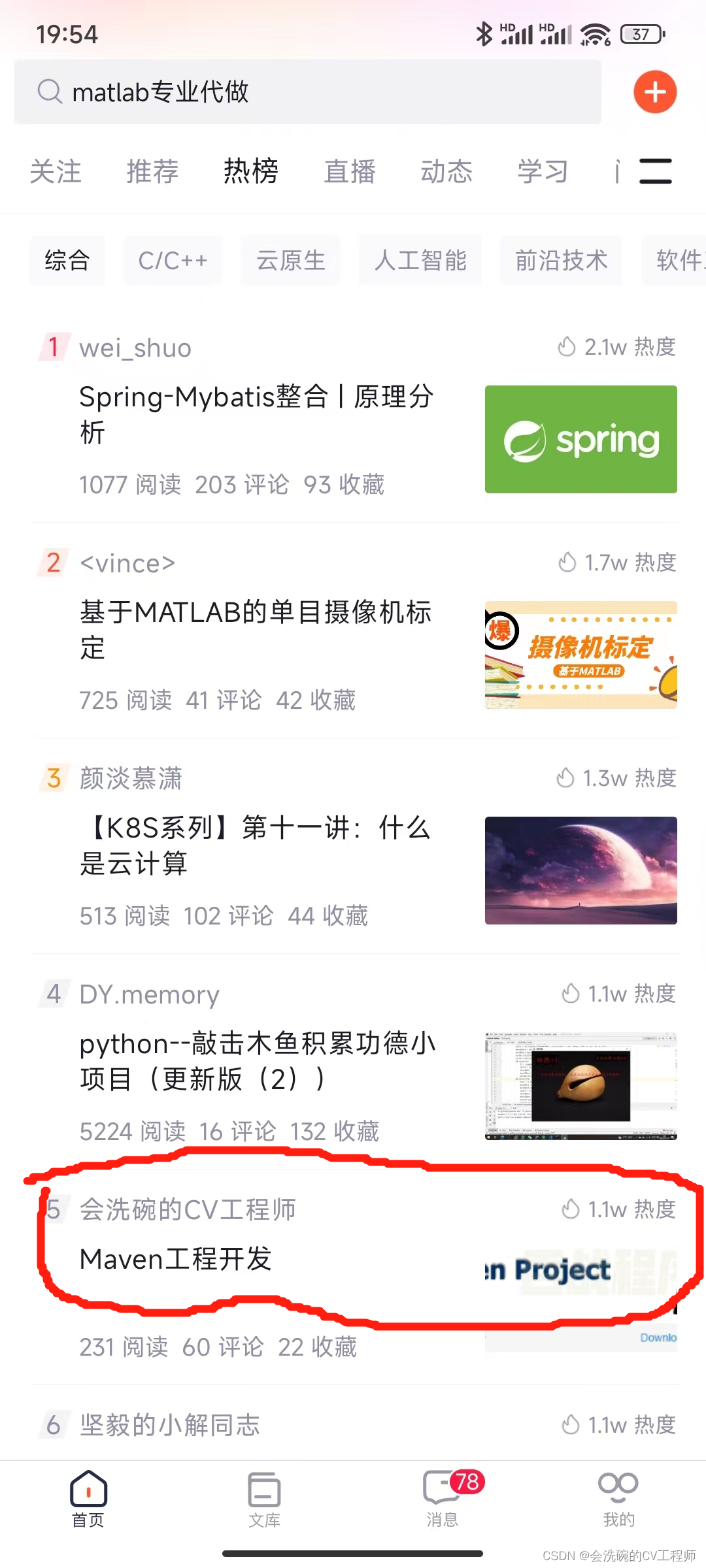Tap the red plus create button

[655, 92]
